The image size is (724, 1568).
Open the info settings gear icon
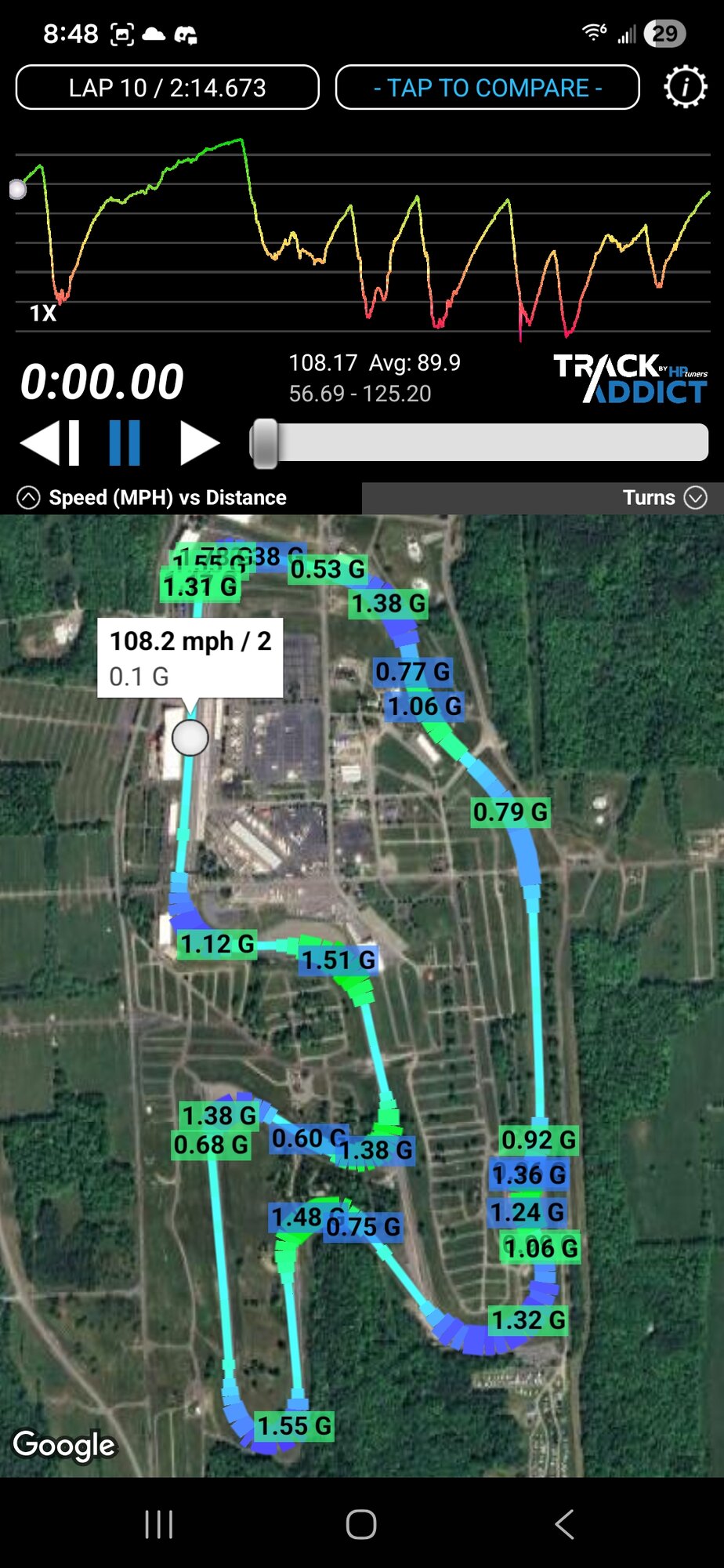pos(686,86)
